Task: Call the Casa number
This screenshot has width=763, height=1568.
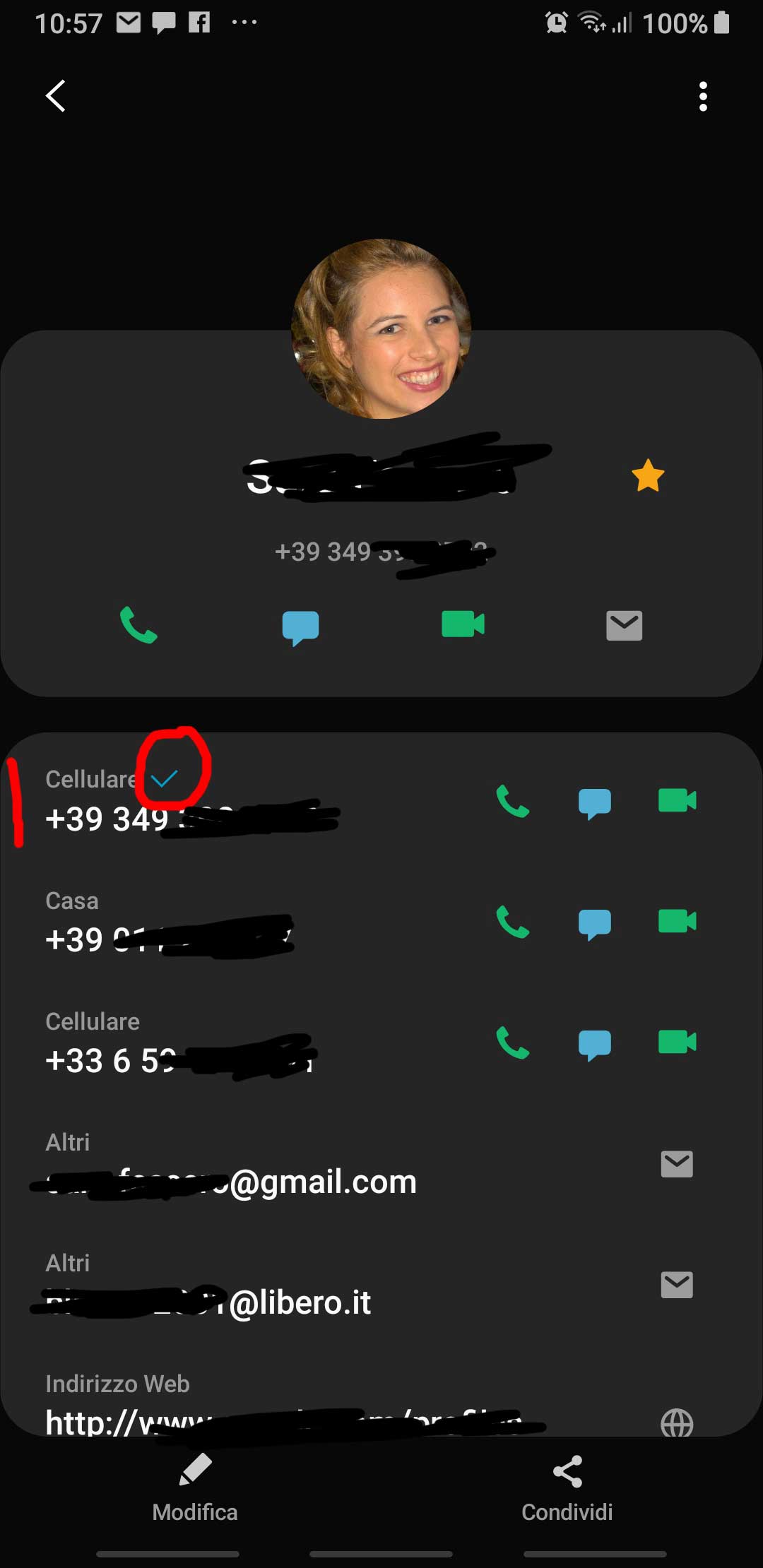Action: (513, 922)
